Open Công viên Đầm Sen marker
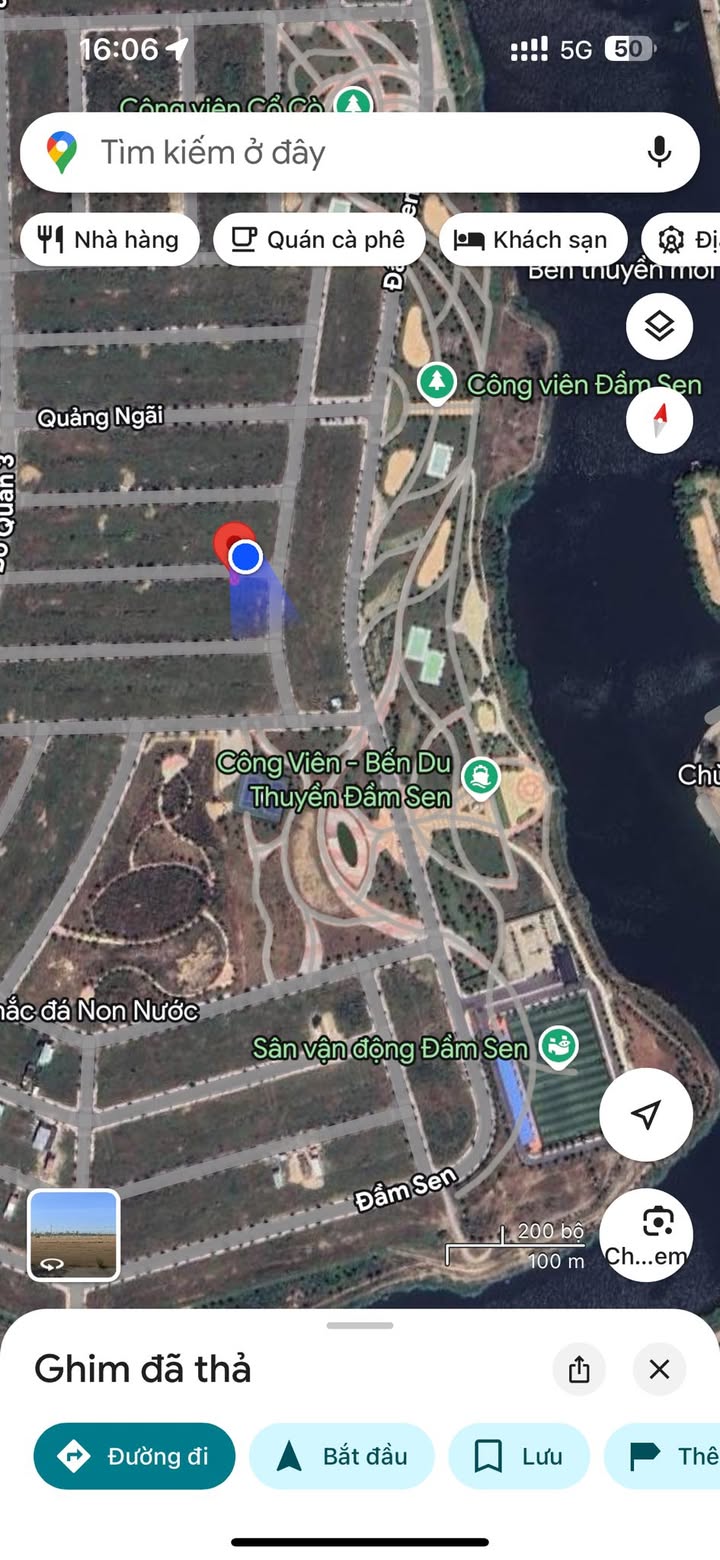The height and width of the screenshot is (1560, 720). (x=436, y=382)
